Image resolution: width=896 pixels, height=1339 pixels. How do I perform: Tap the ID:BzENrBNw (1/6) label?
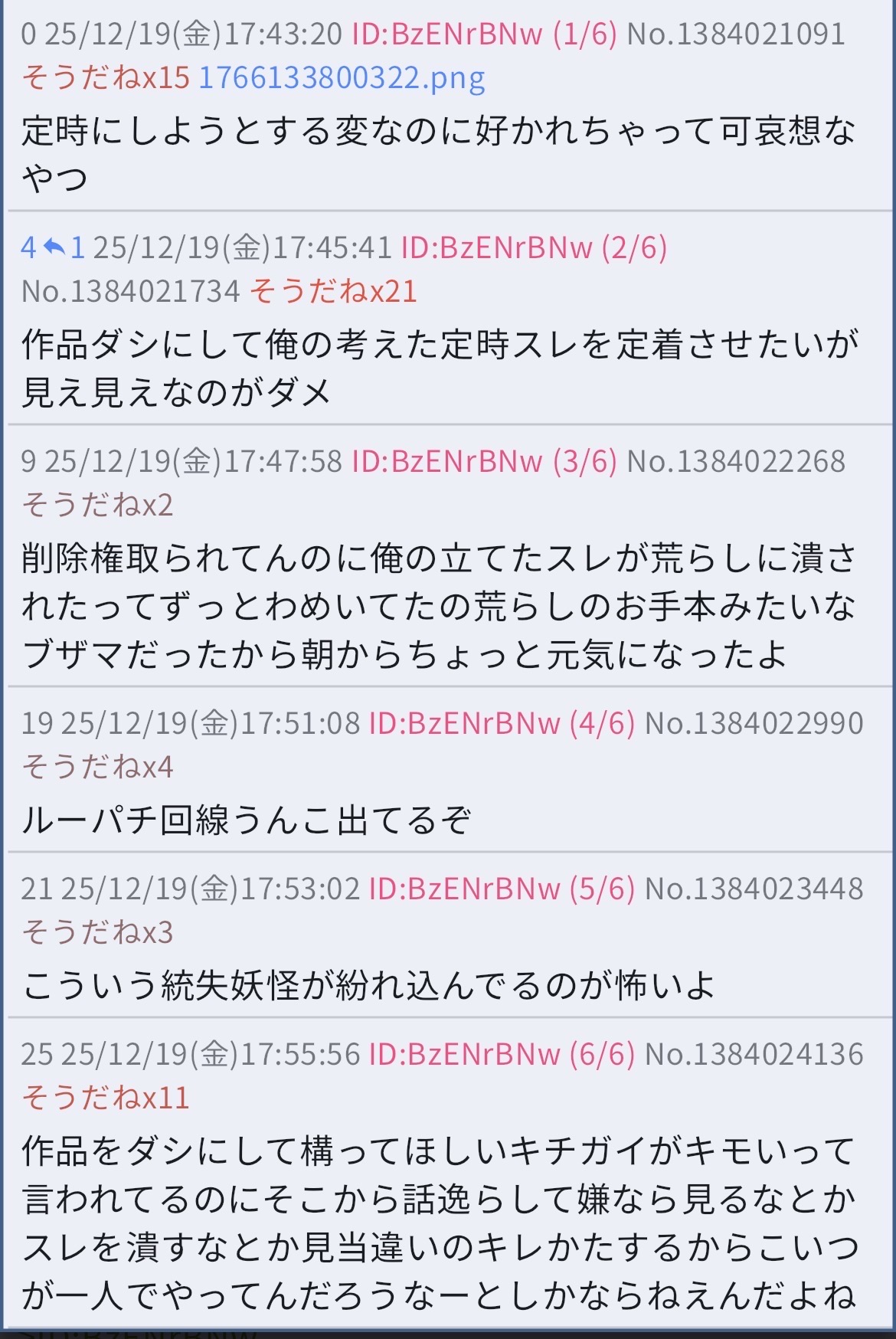(483, 34)
